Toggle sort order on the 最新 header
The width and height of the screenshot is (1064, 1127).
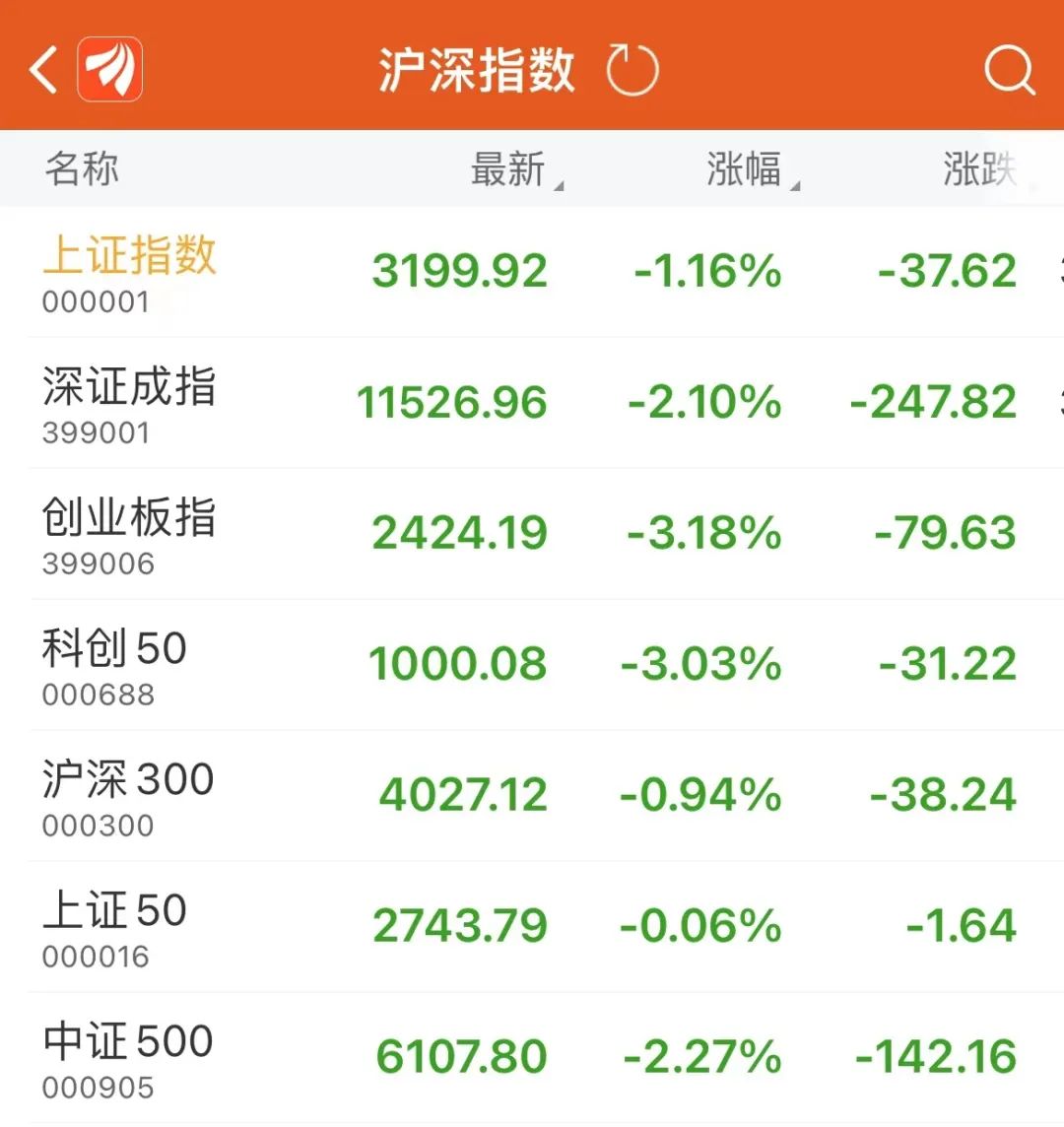[x=507, y=169]
